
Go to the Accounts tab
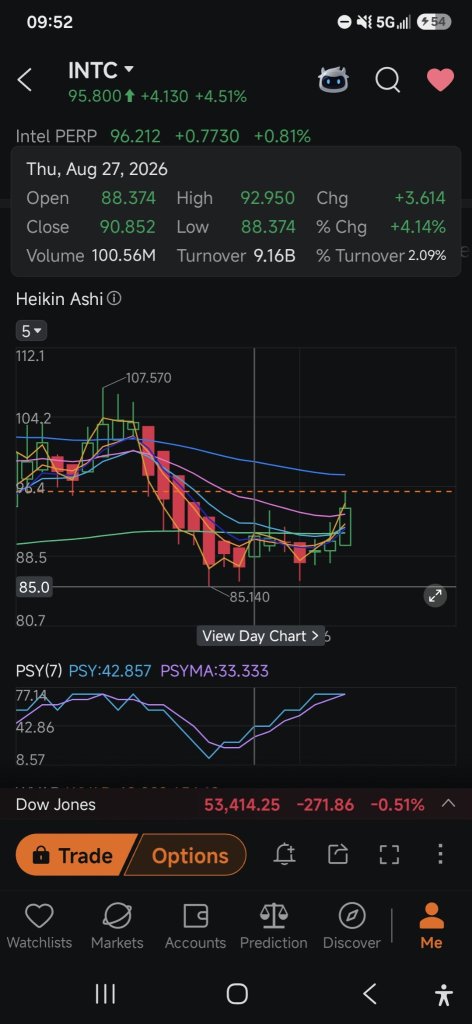coord(195,927)
